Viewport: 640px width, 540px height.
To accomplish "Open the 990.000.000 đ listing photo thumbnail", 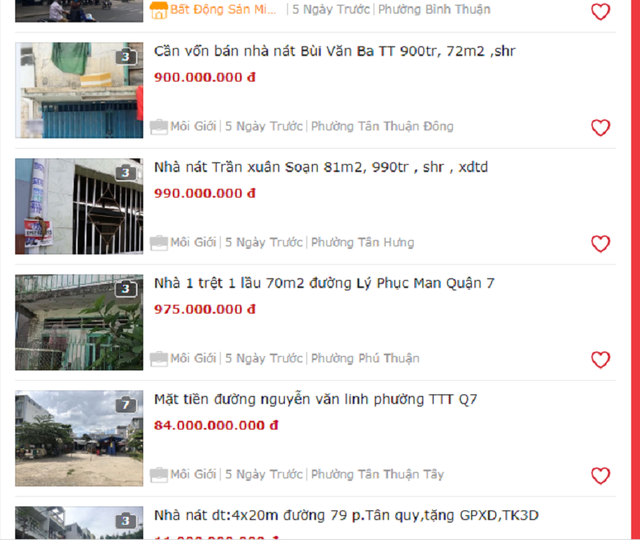I will (79, 206).
